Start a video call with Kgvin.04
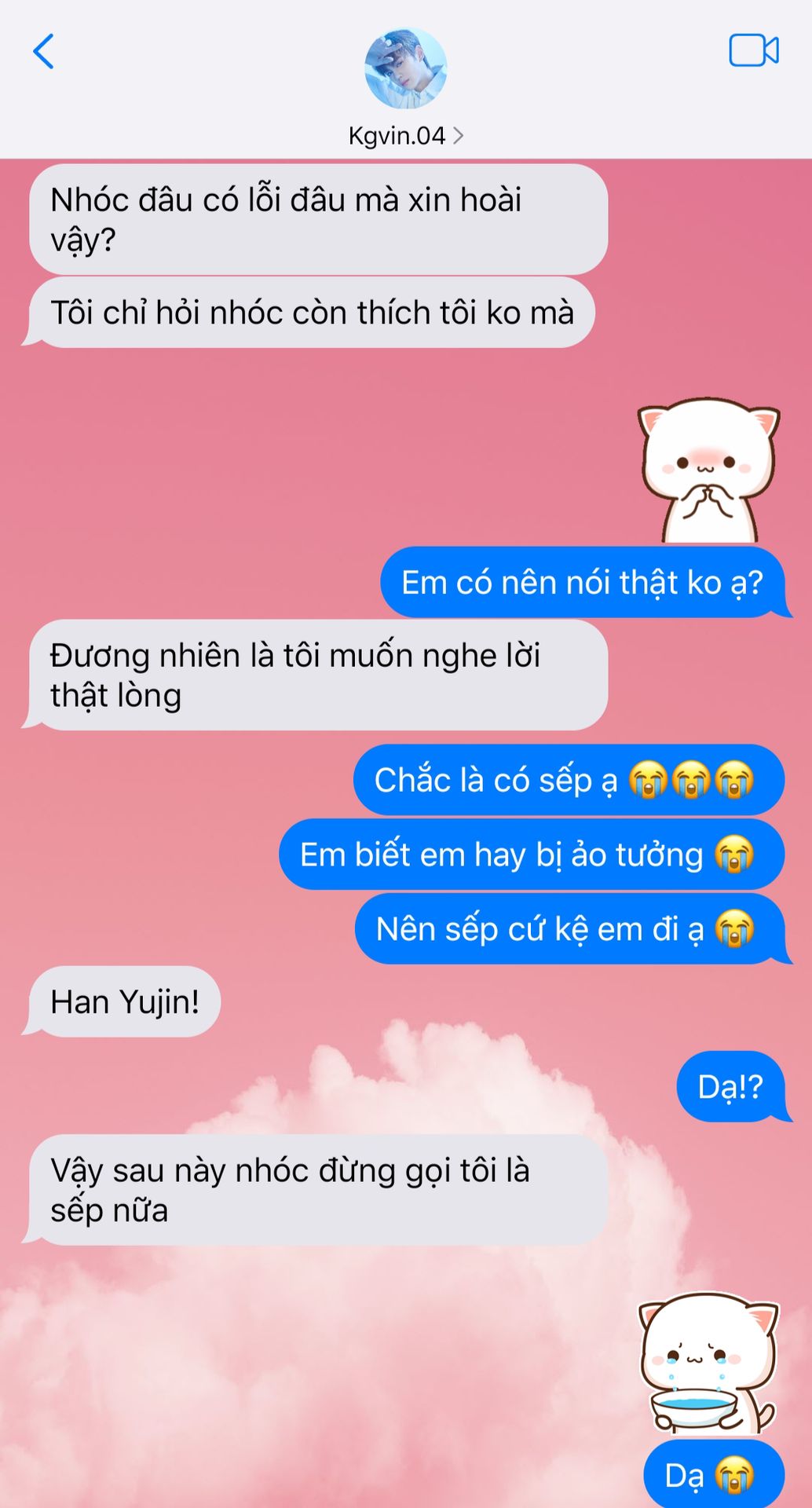Image resolution: width=812 pixels, height=1508 pixels. [x=753, y=51]
